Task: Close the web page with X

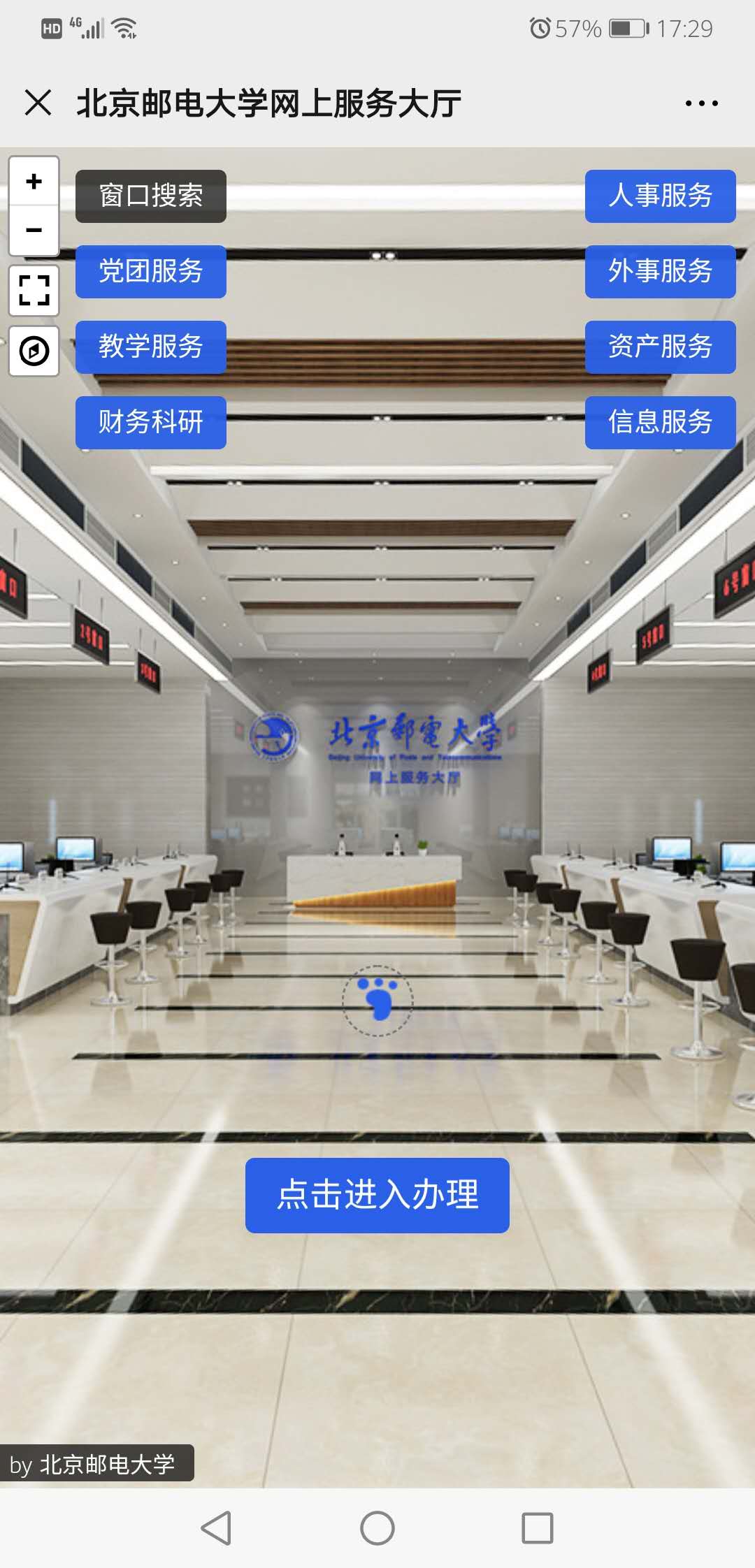Action: point(38,103)
